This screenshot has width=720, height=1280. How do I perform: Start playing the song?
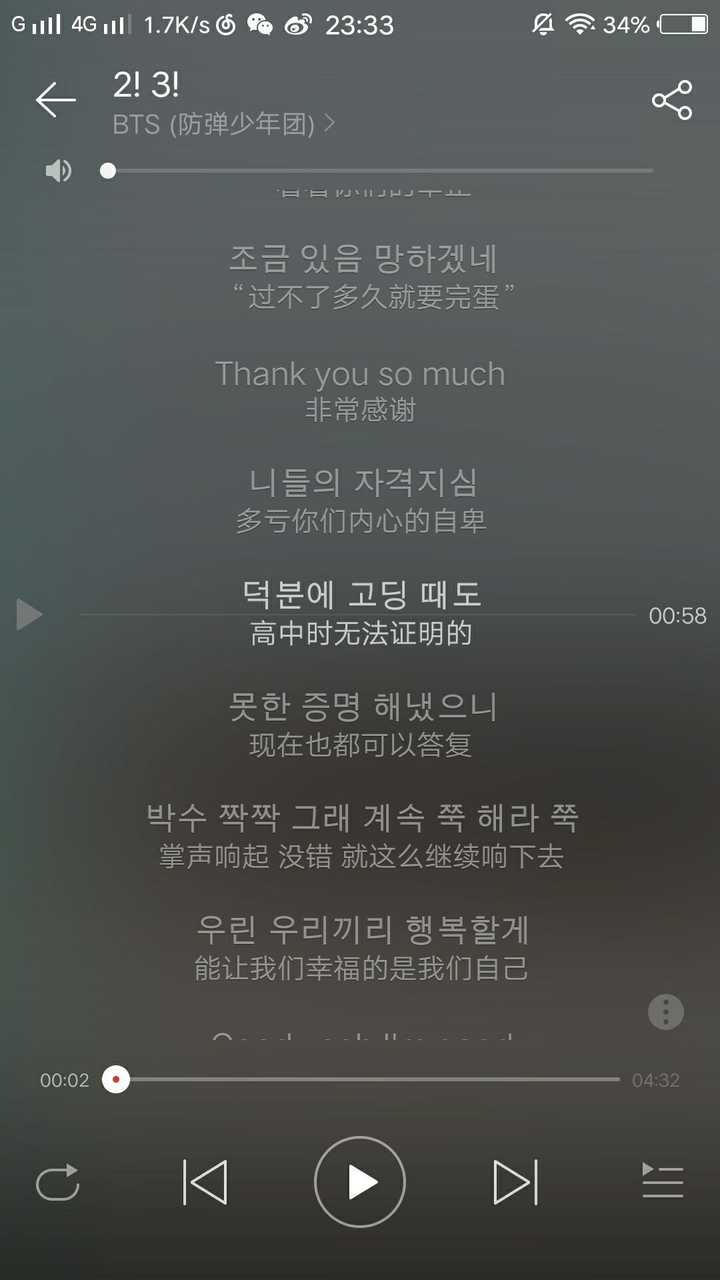tap(360, 1183)
